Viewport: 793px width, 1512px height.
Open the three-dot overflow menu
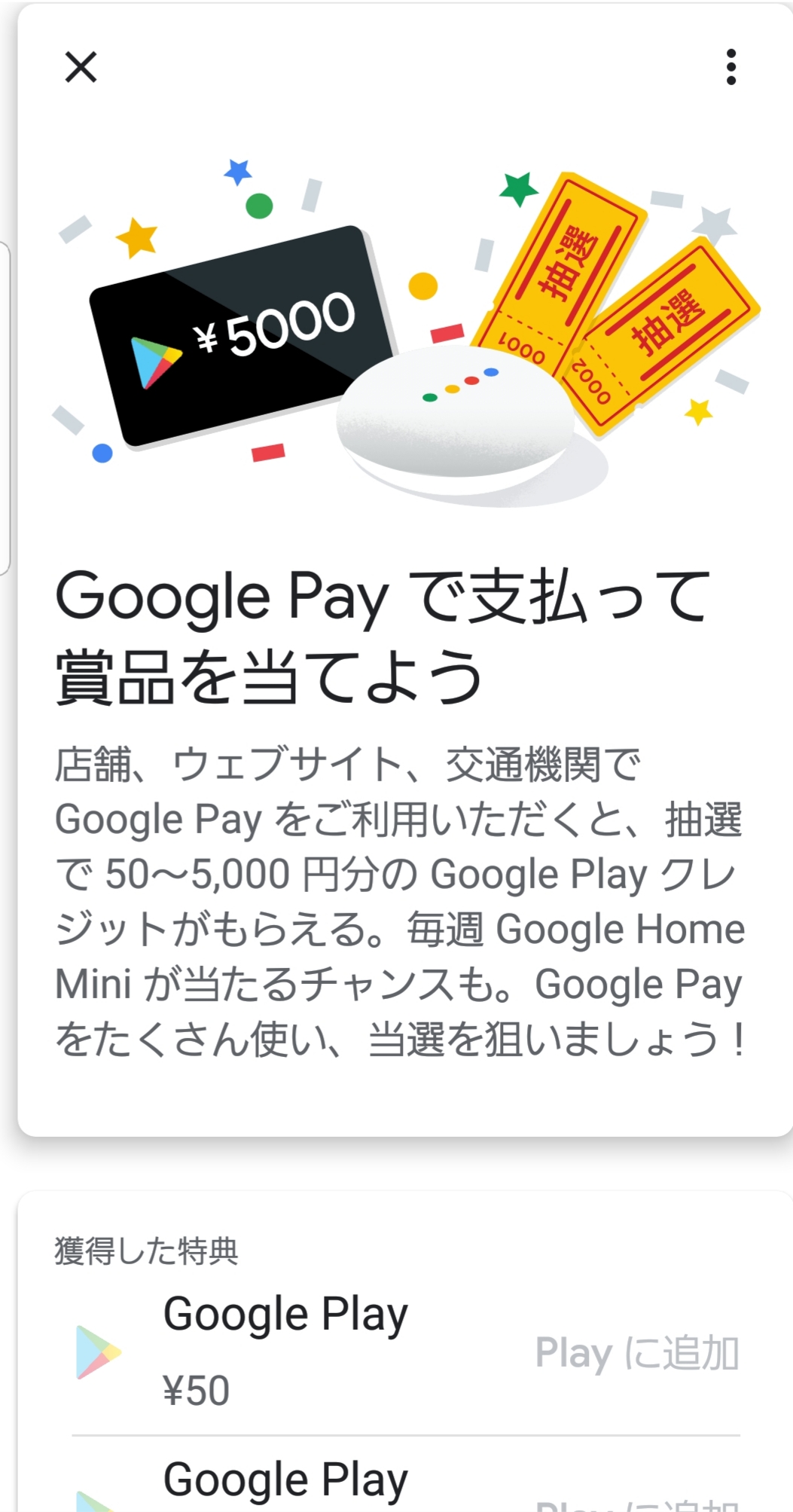[730, 67]
